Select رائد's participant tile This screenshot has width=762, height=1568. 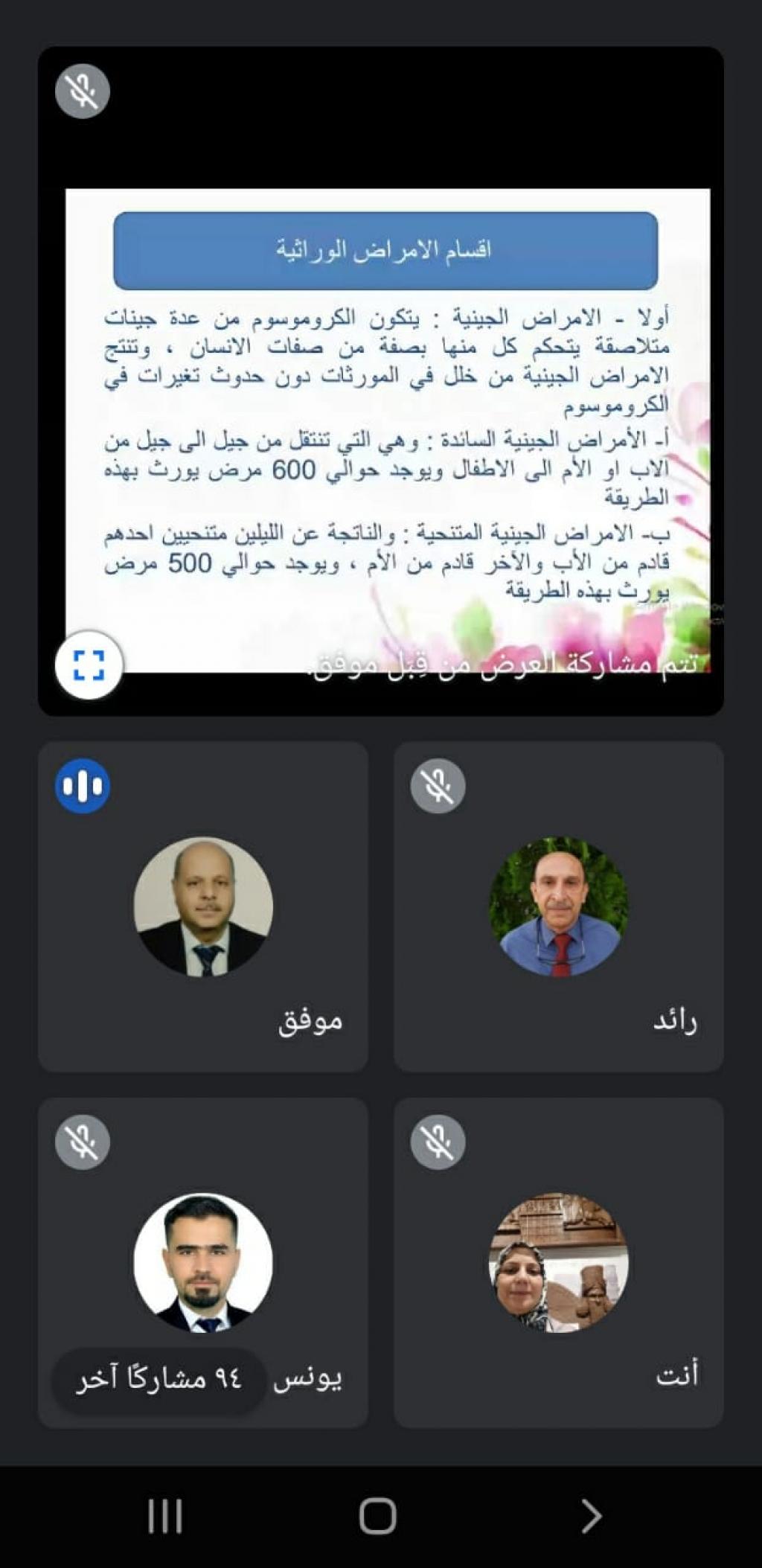click(558, 906)
